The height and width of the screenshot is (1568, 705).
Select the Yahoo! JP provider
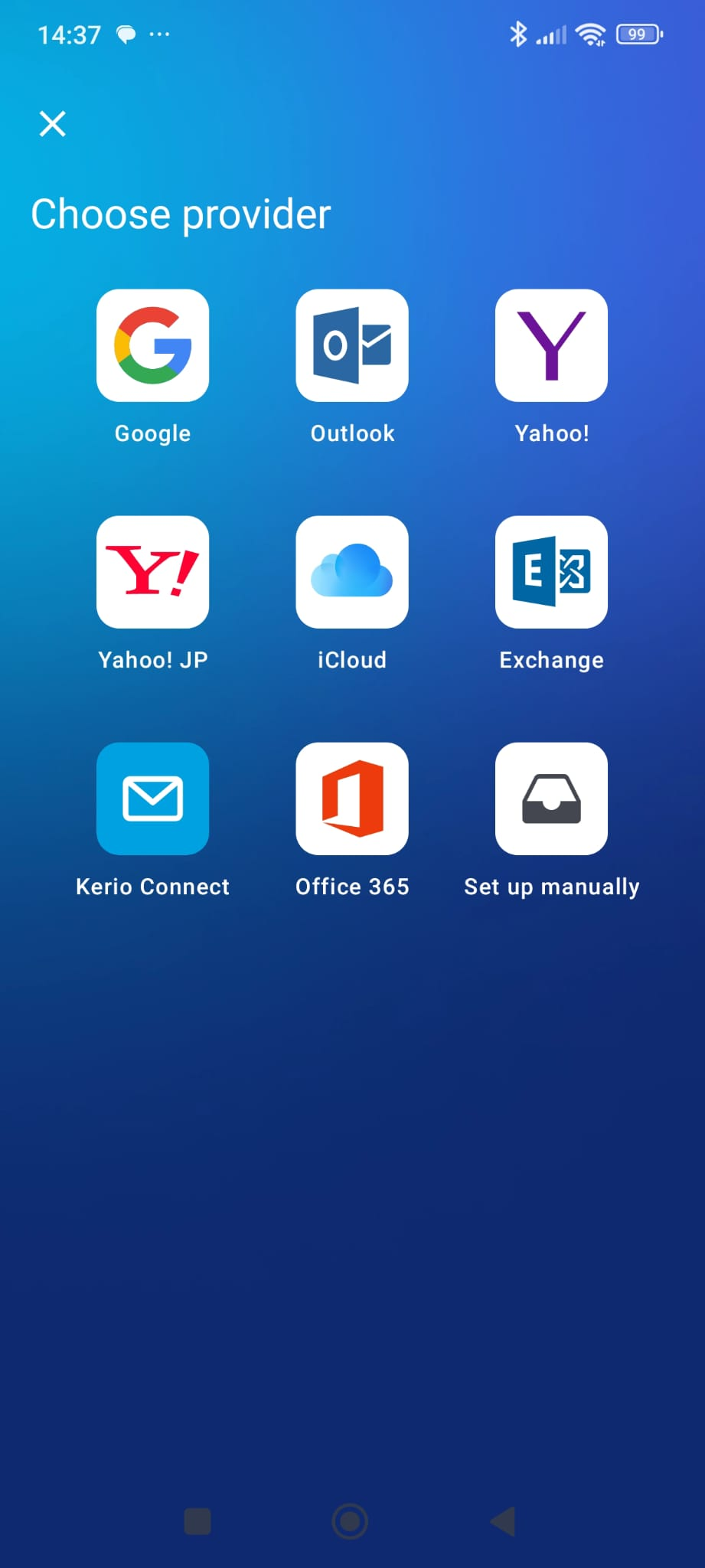click(152, 572)
